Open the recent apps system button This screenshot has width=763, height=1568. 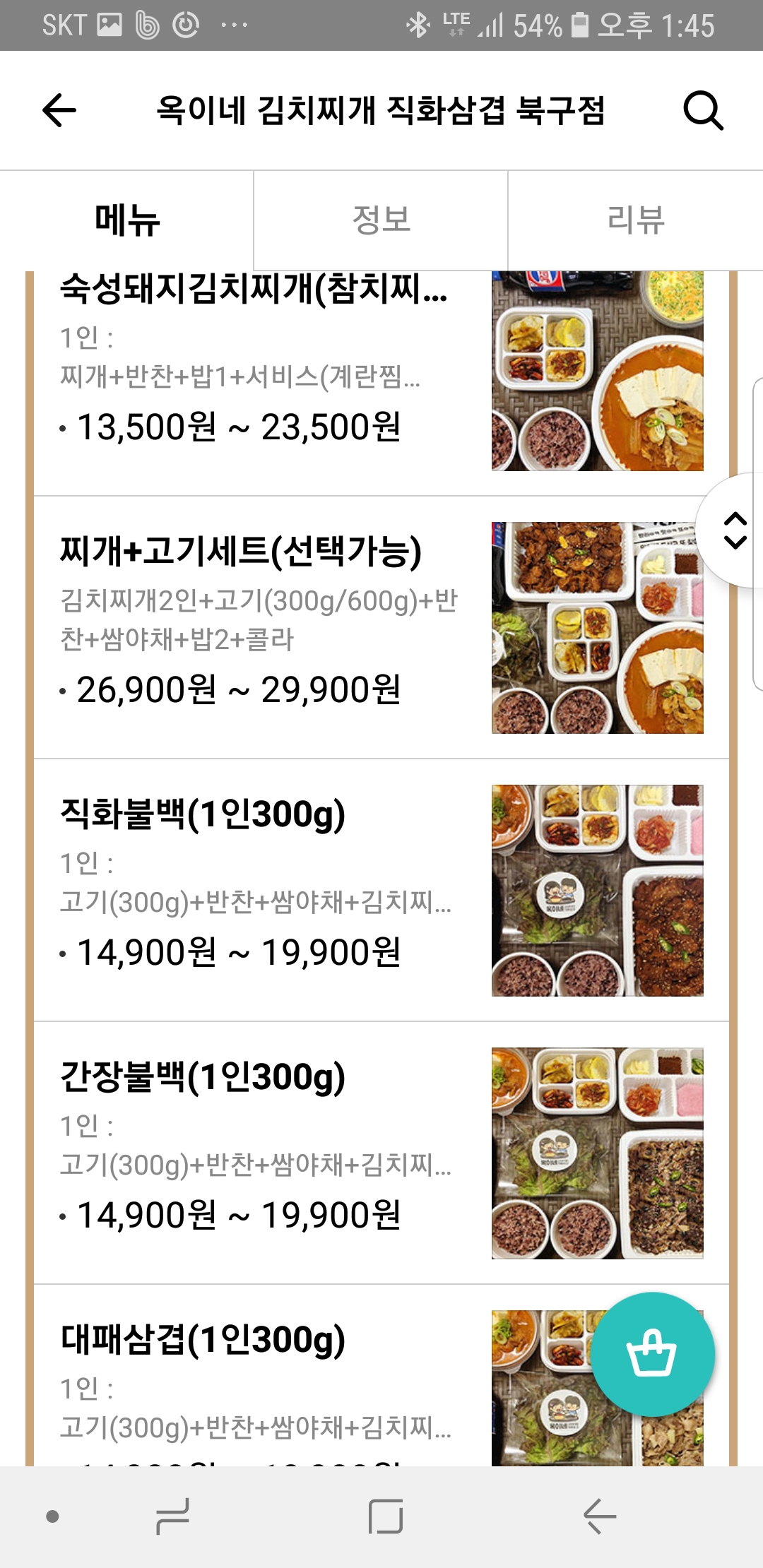[172, 1516]
